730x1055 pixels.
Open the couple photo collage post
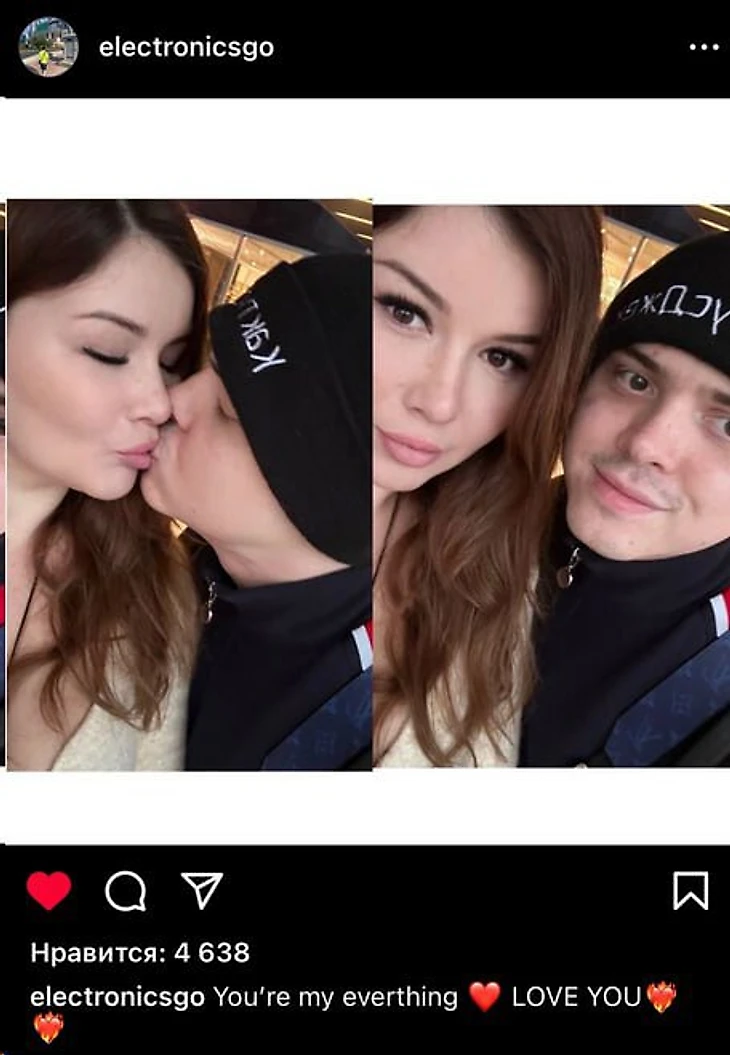coord(365,485)
